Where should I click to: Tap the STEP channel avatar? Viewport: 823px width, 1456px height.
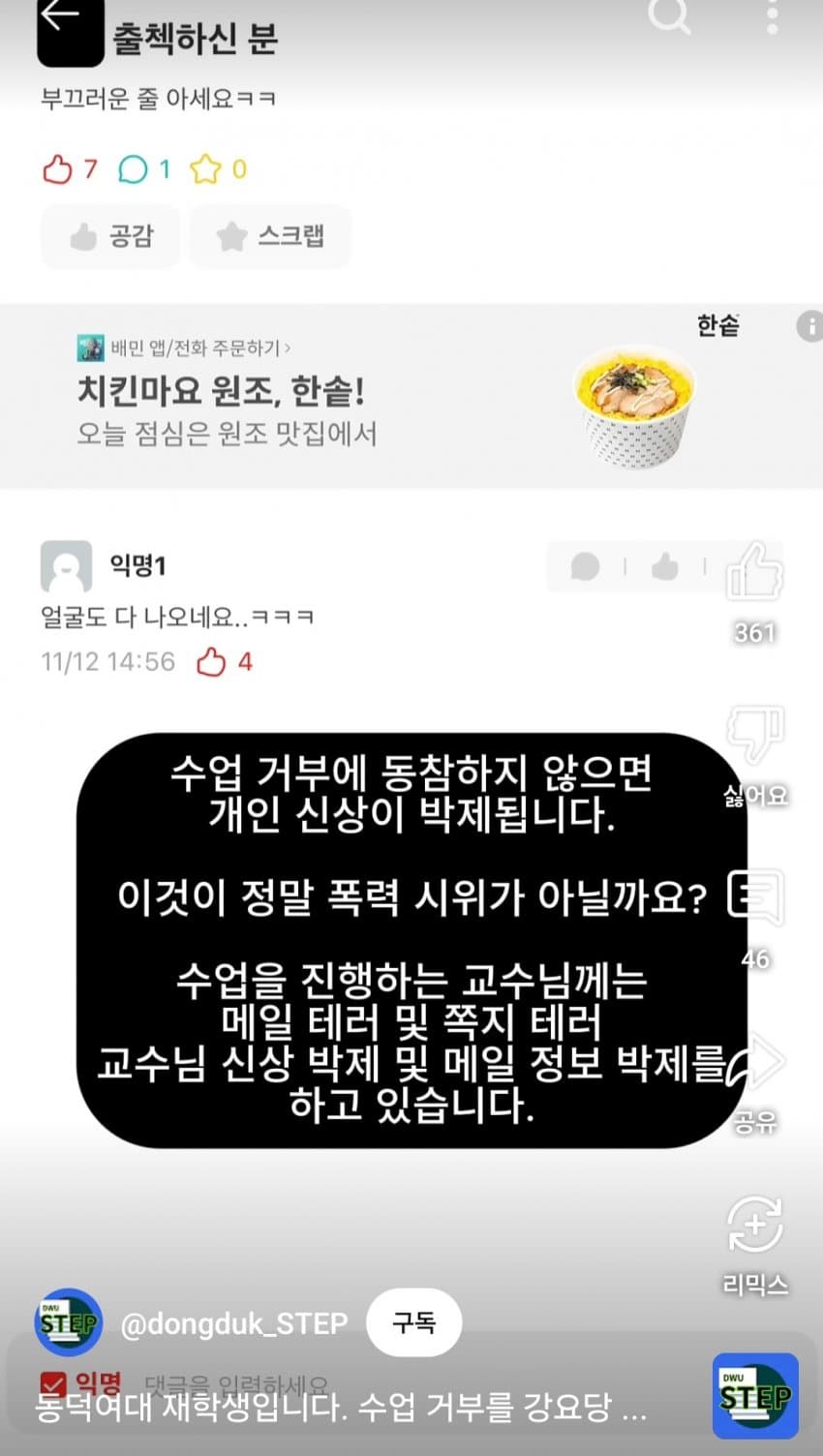pyautogui.click(x=68, y=1321)
